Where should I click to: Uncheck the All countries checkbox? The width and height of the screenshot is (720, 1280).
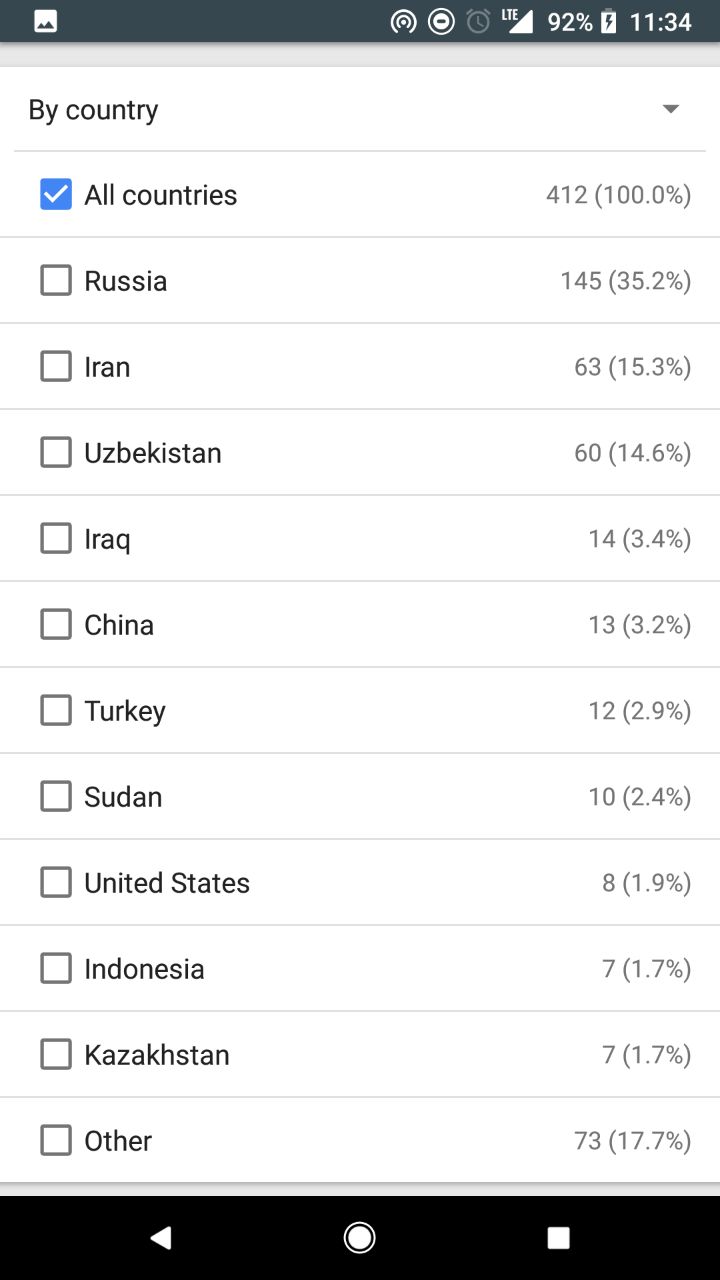coord(56,194)
